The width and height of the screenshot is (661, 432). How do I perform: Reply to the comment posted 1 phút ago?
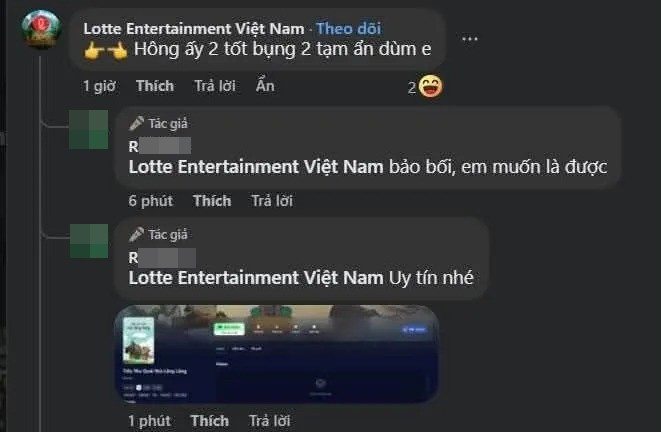pyautogui.click(x=270, y=420)
